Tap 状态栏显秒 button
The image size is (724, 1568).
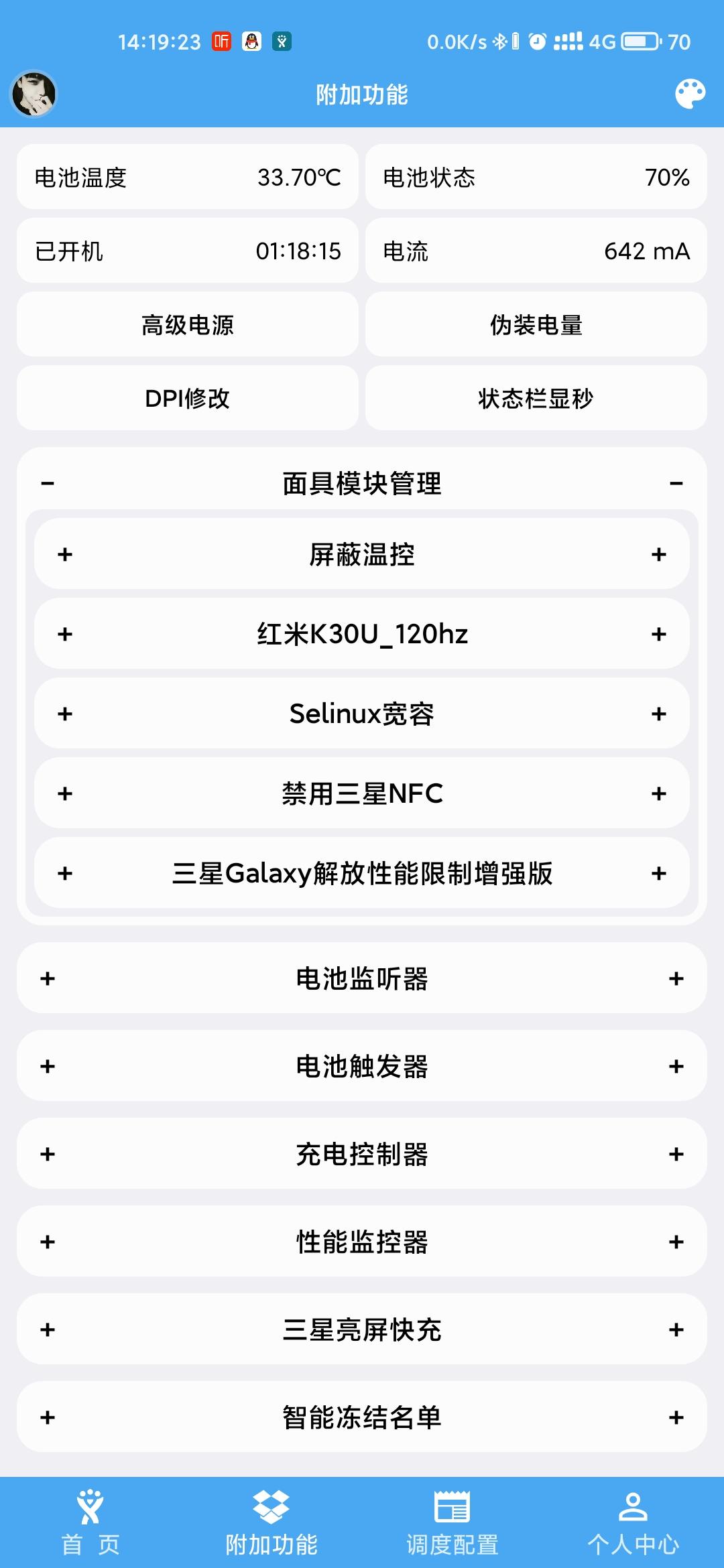coord(536,399)
